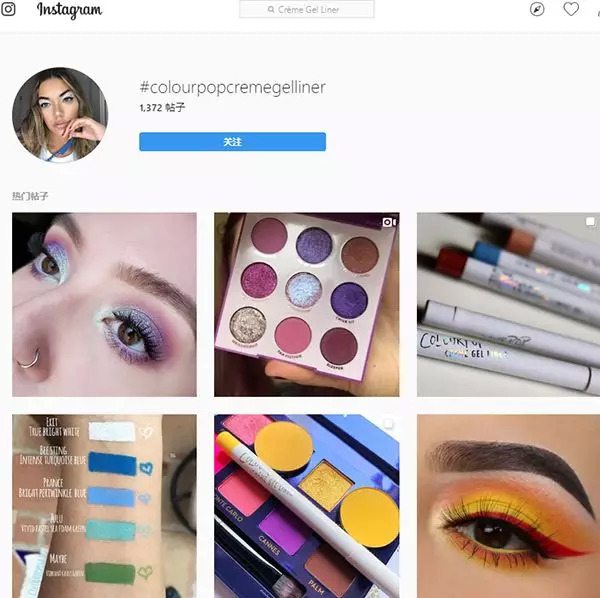Follow the hashtag with the blue 关注 button

coord(232,142)
